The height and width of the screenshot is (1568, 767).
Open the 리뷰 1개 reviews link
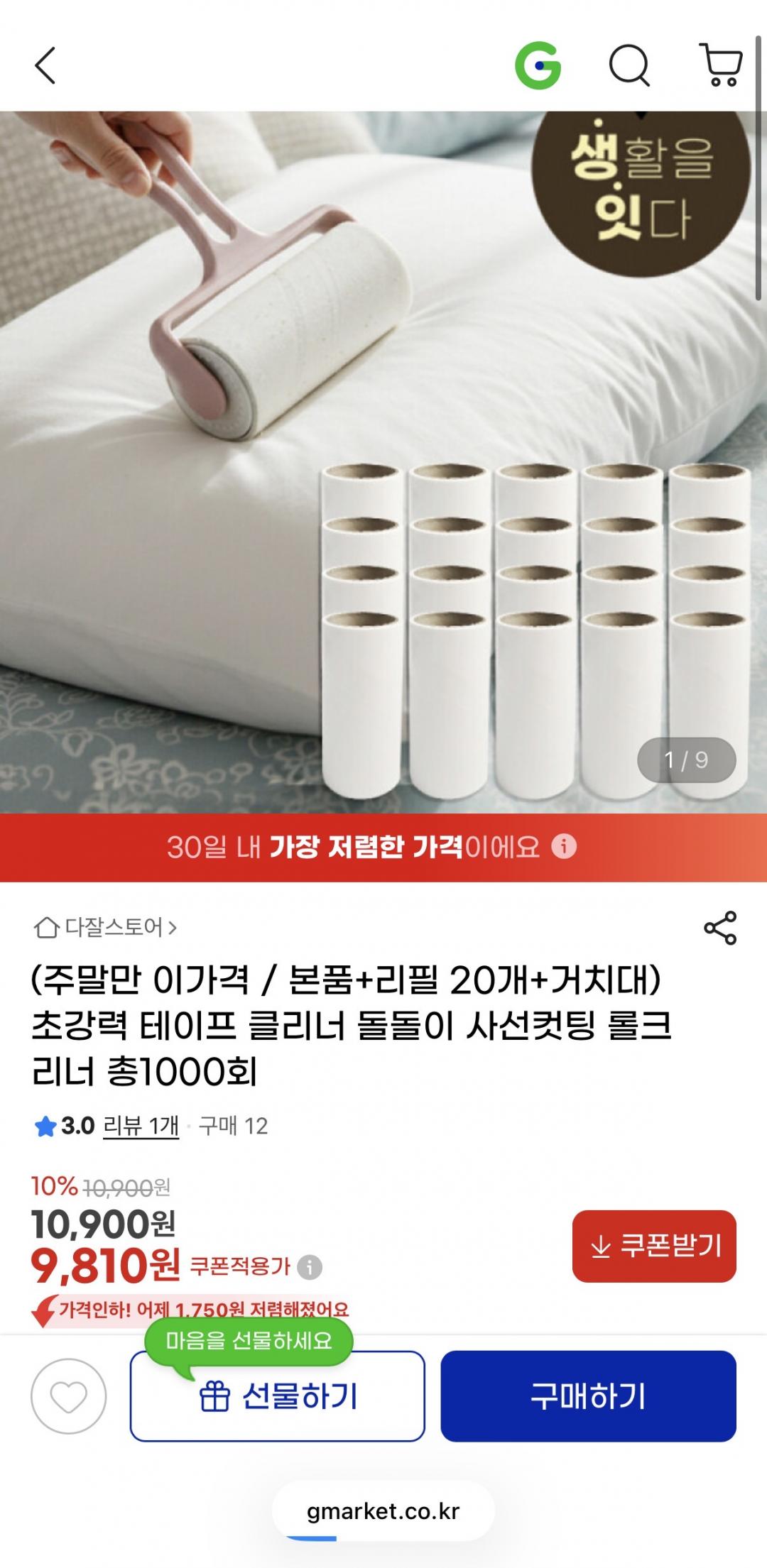(x=141, y=1126)
